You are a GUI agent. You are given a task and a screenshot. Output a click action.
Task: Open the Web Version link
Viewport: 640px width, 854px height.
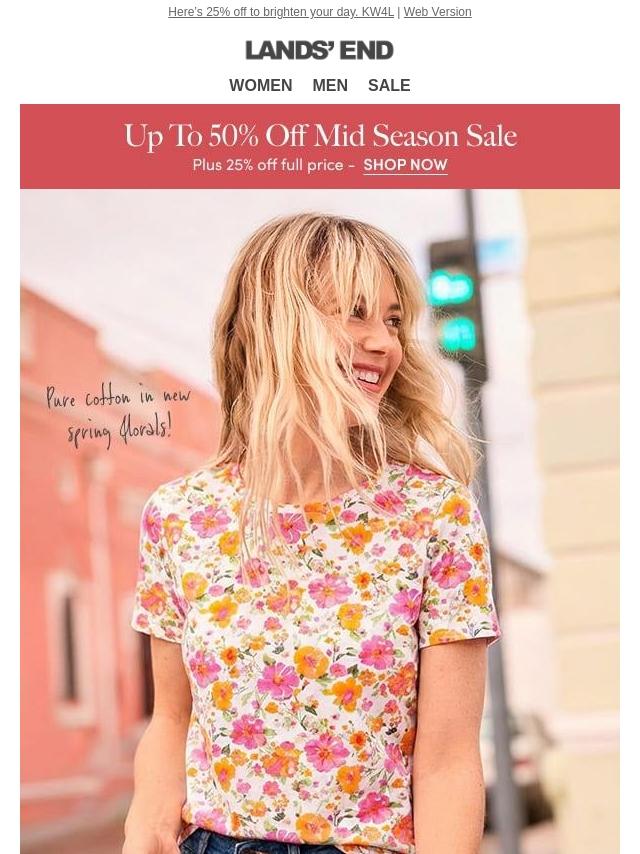point(437,12)
